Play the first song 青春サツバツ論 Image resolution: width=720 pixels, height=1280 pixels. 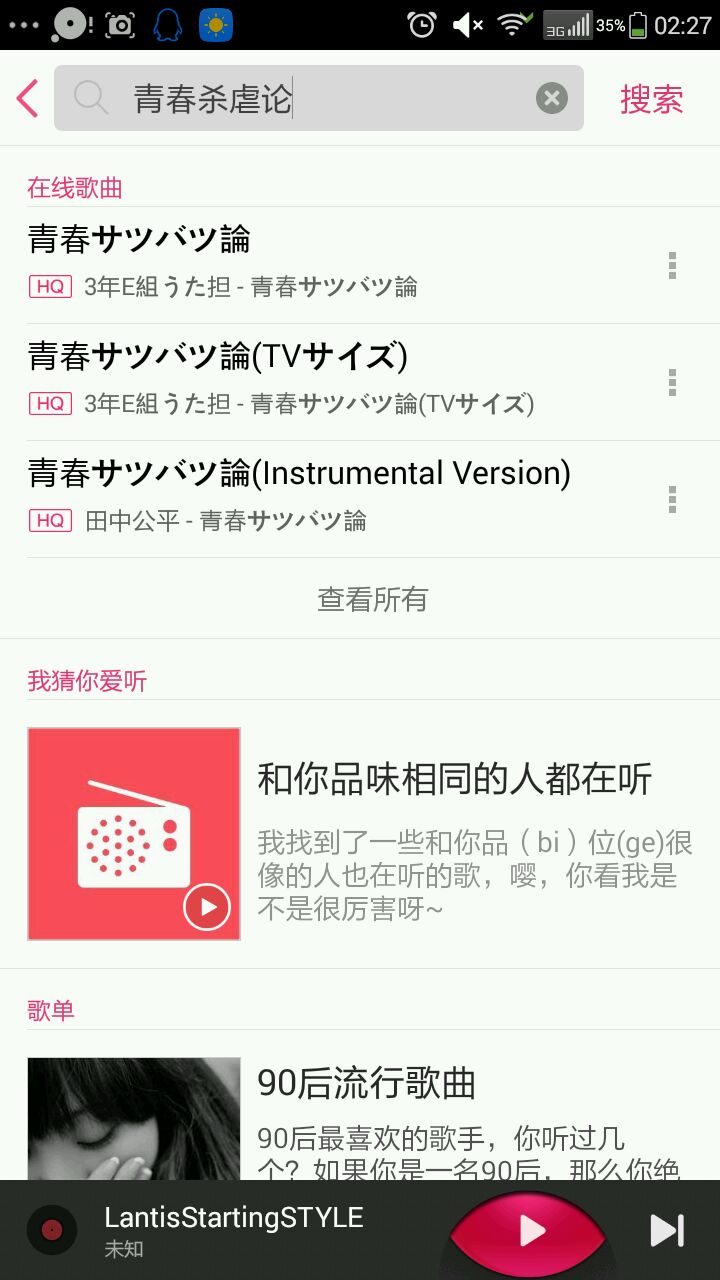300,262
